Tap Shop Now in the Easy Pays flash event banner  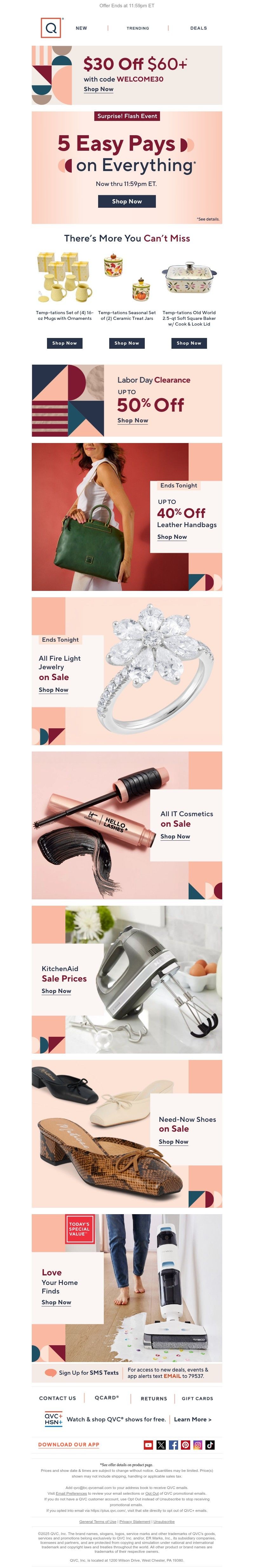(127, 202)
